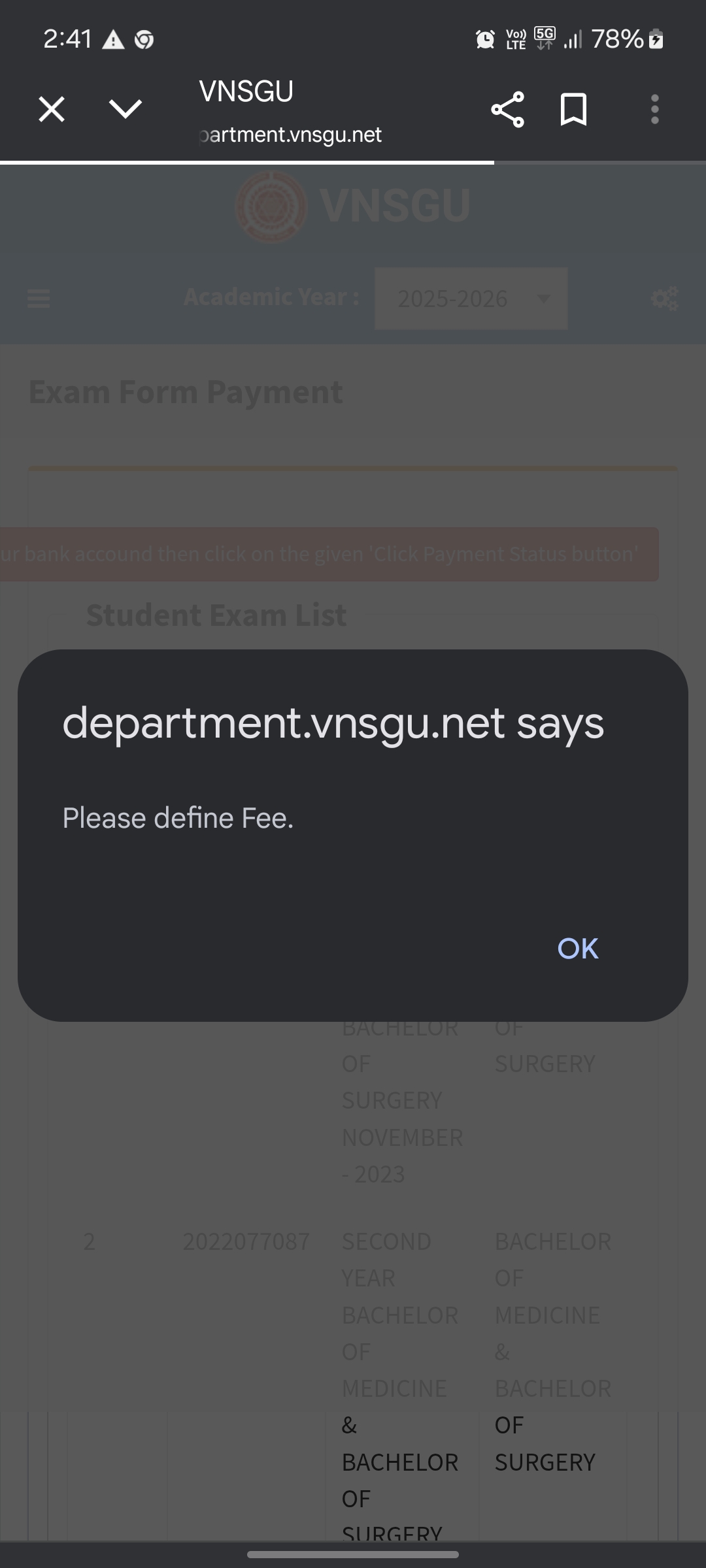Dismiss the alert by tapping OK
Screen dimensions: 706x1568
[x=577, y=948]
